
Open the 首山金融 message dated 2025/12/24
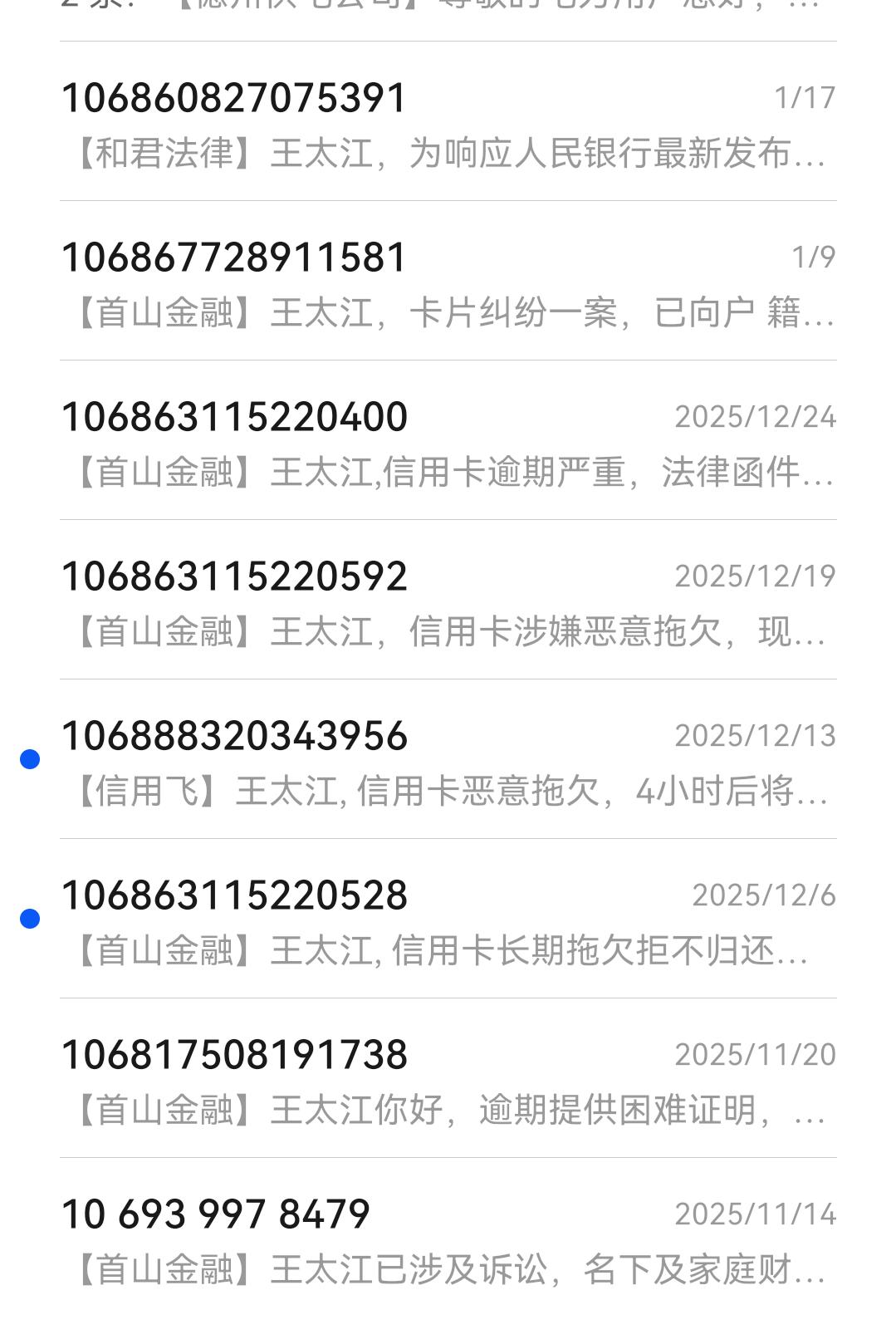point(448,444)
